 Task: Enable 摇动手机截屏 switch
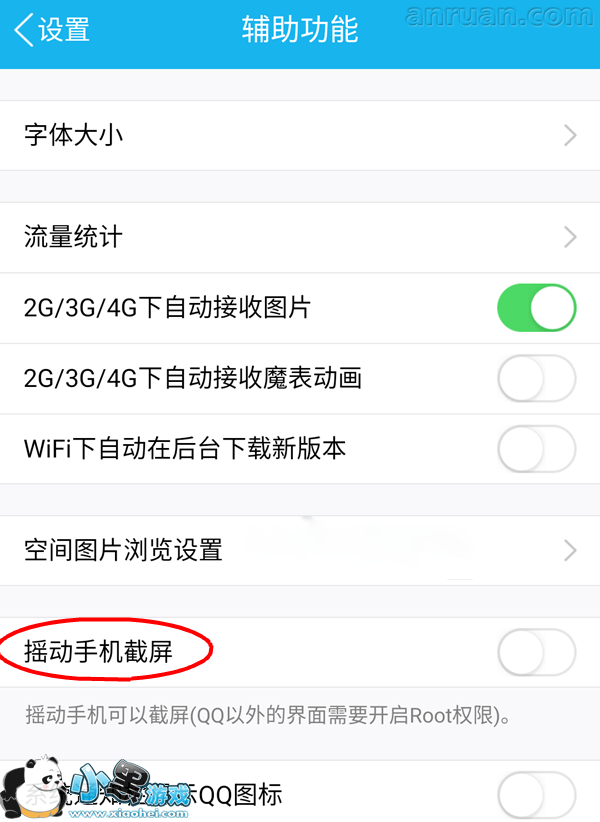click(536, 653)
